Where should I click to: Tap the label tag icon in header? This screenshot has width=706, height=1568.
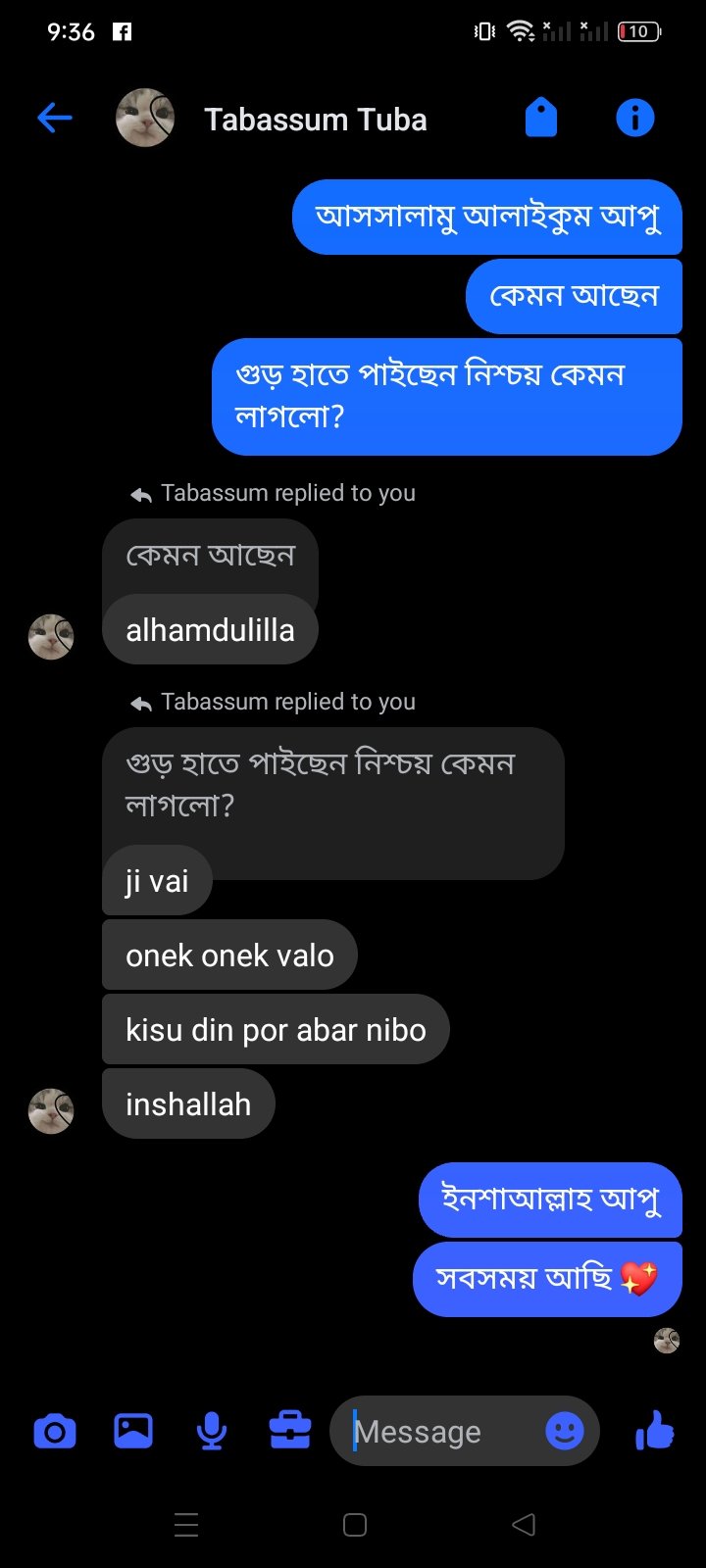click(541, 119)
